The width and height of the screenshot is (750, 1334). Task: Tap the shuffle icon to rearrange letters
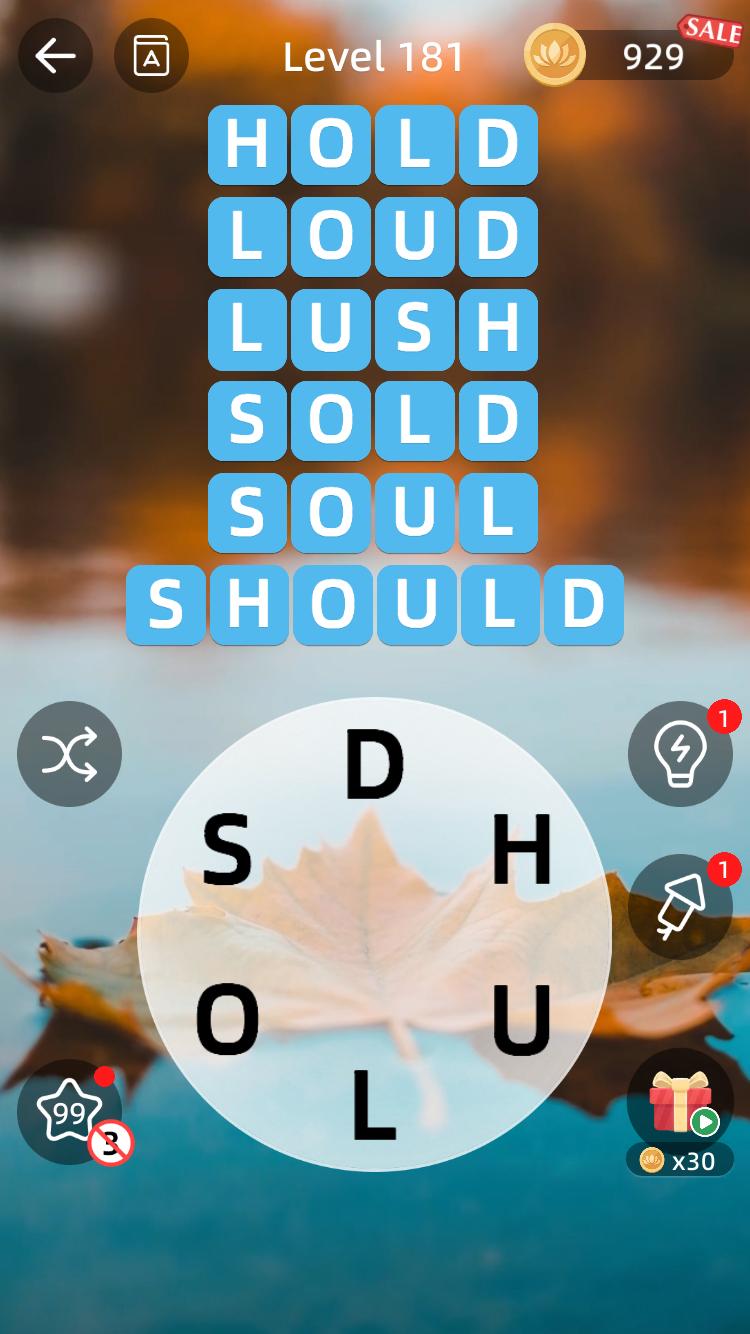(x=69, y=753)
